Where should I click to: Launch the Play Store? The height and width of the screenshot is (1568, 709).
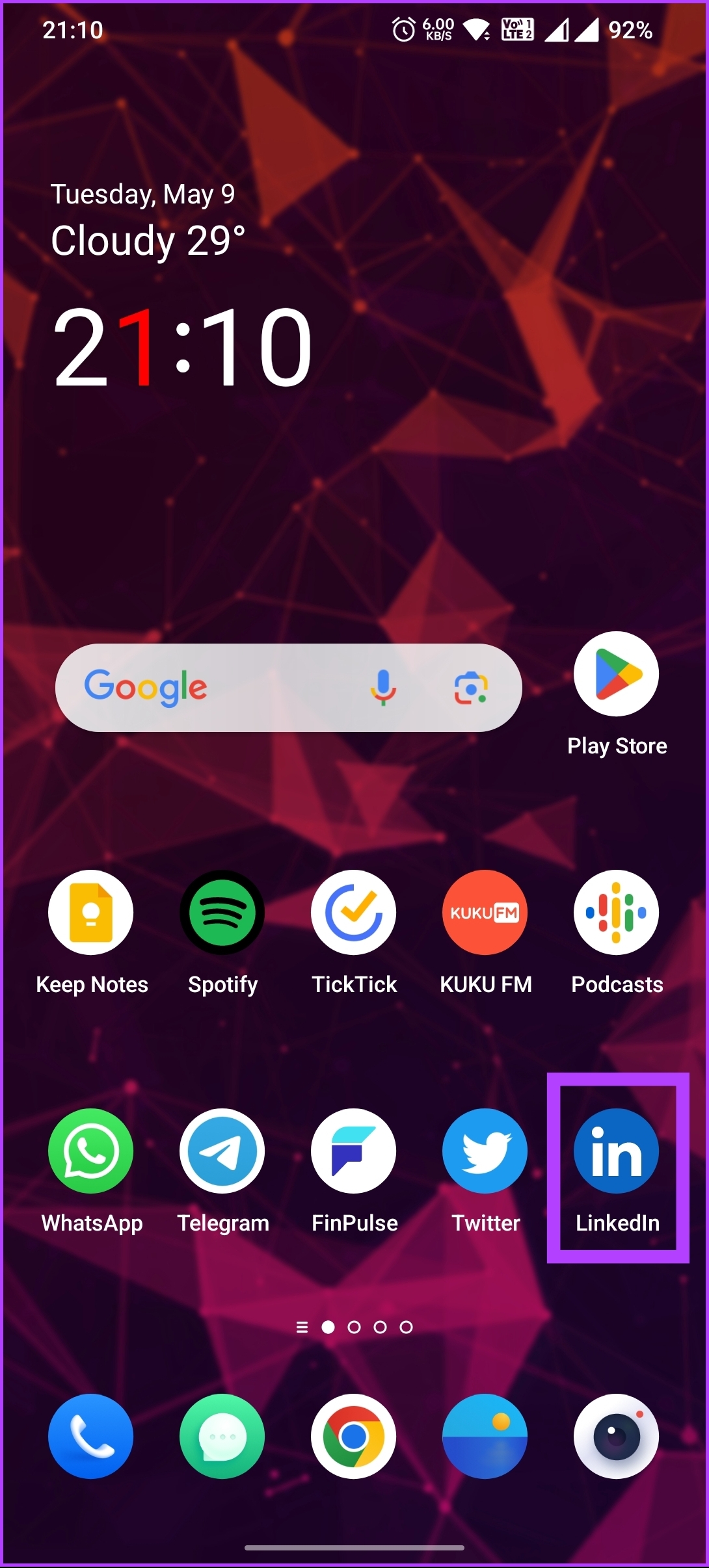click(616, 674)
